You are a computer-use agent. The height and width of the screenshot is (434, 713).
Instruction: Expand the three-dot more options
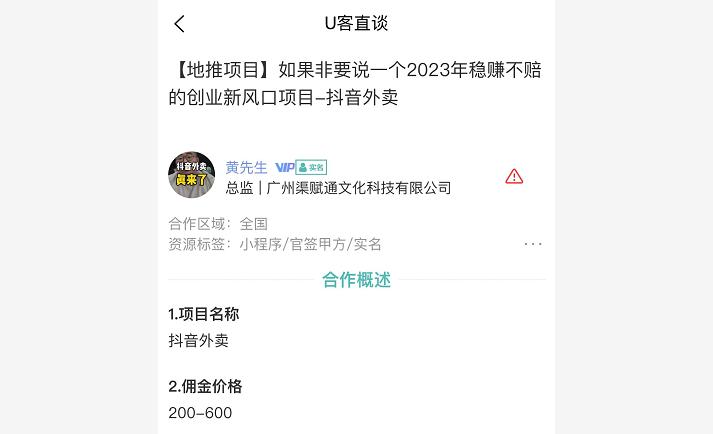[x=533, y=244]
